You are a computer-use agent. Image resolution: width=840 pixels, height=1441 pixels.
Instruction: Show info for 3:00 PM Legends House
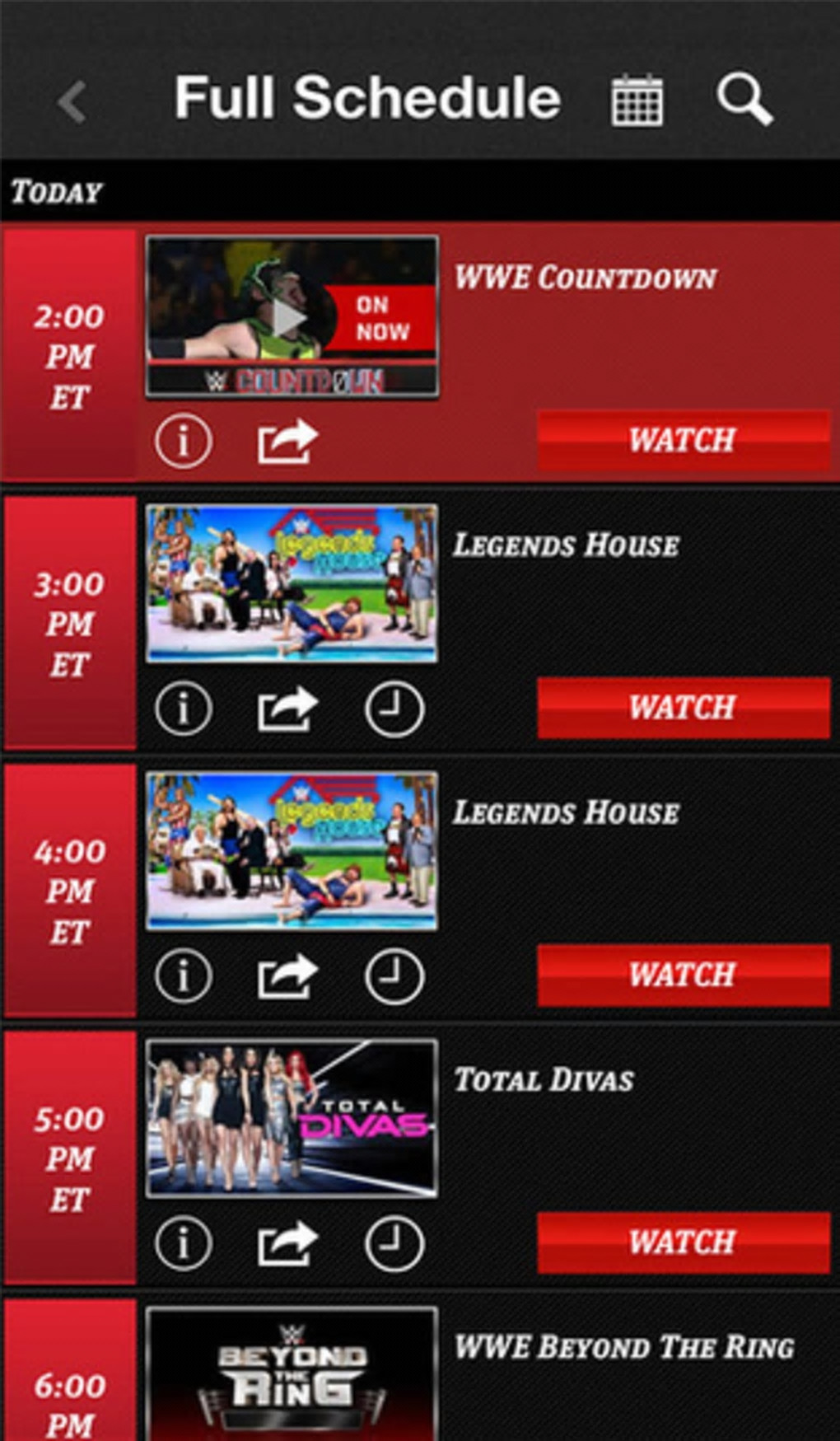(183, 709)
